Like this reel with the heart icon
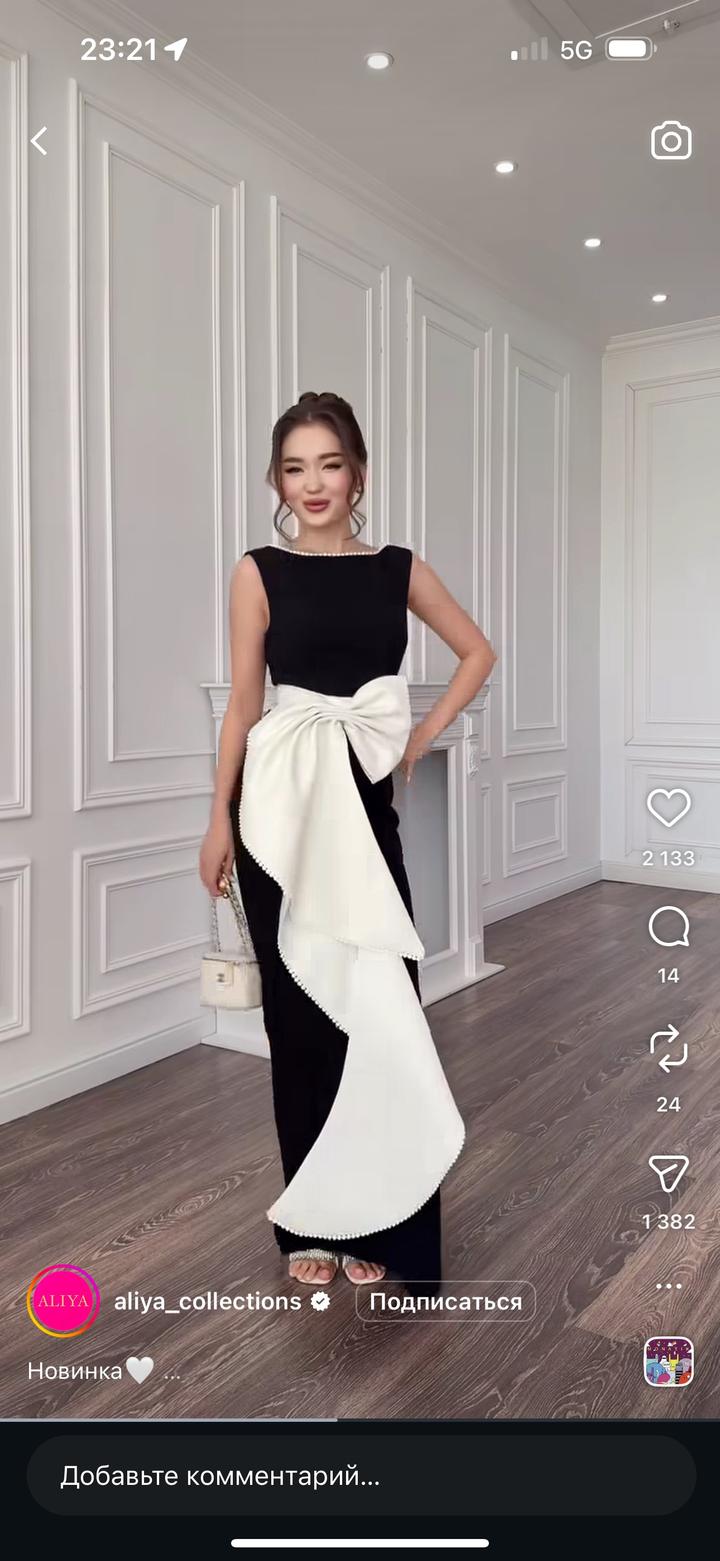The height and width of the screenshot is (1561, 720). click(x=668, y=808)
